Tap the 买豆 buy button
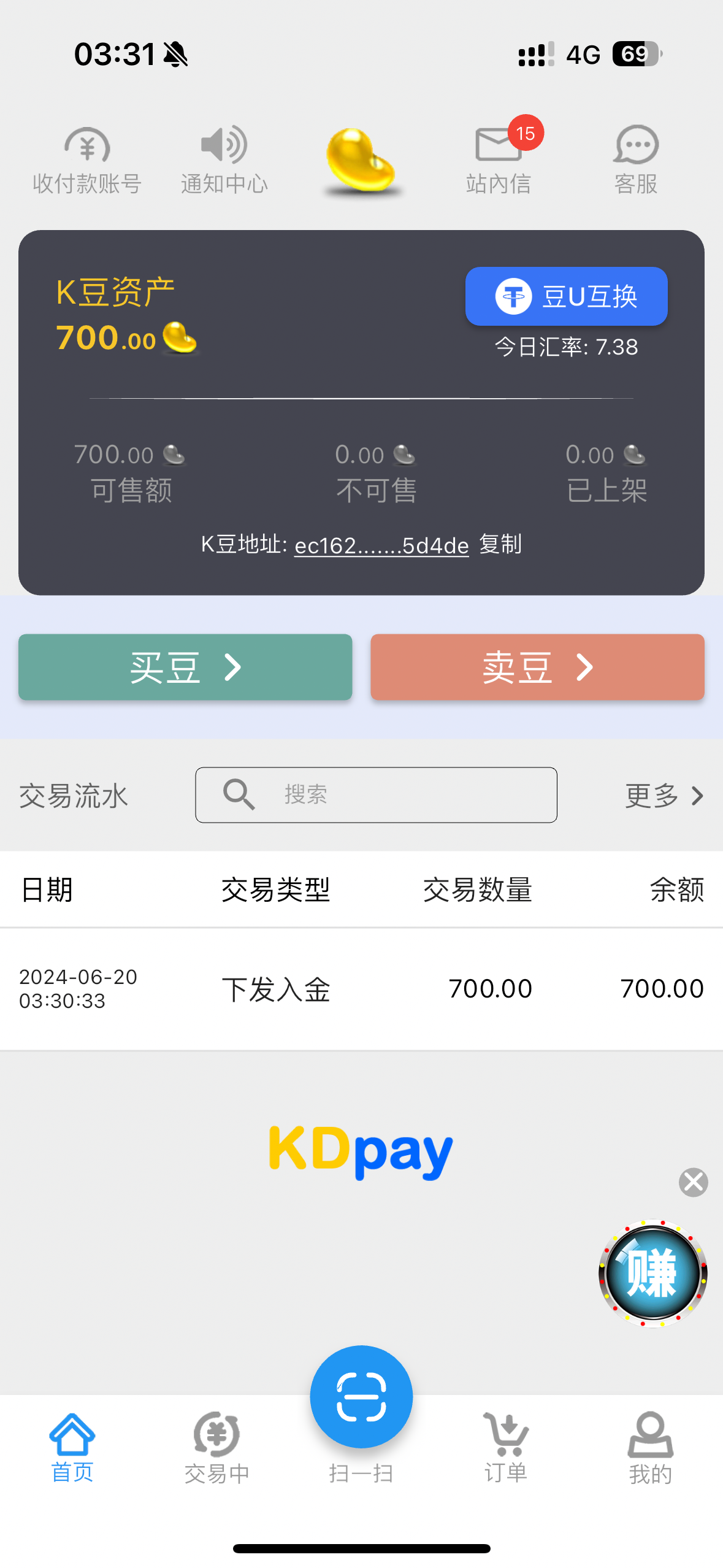Viewport: 723px width, 1568px height. (x=185, y=667)
